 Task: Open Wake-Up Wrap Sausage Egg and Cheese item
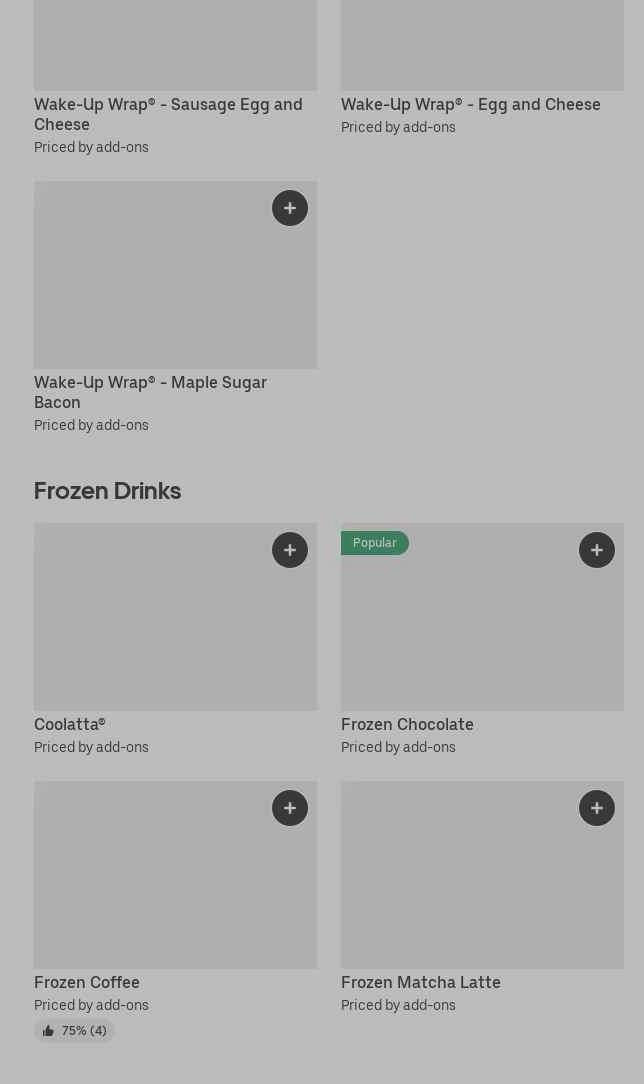tap(168, 114)
